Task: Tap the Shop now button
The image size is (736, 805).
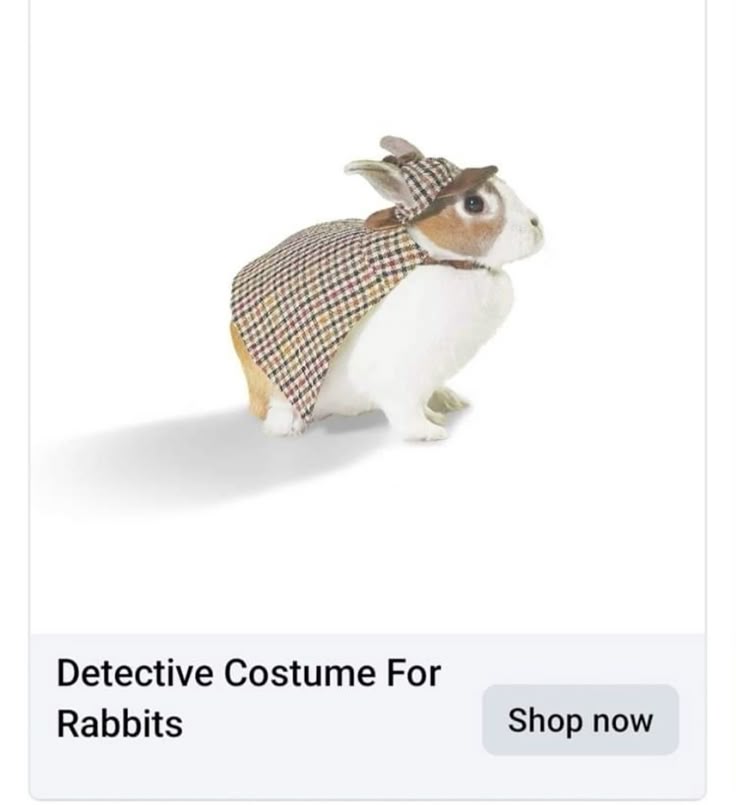Action: click(x=580, y=720)
